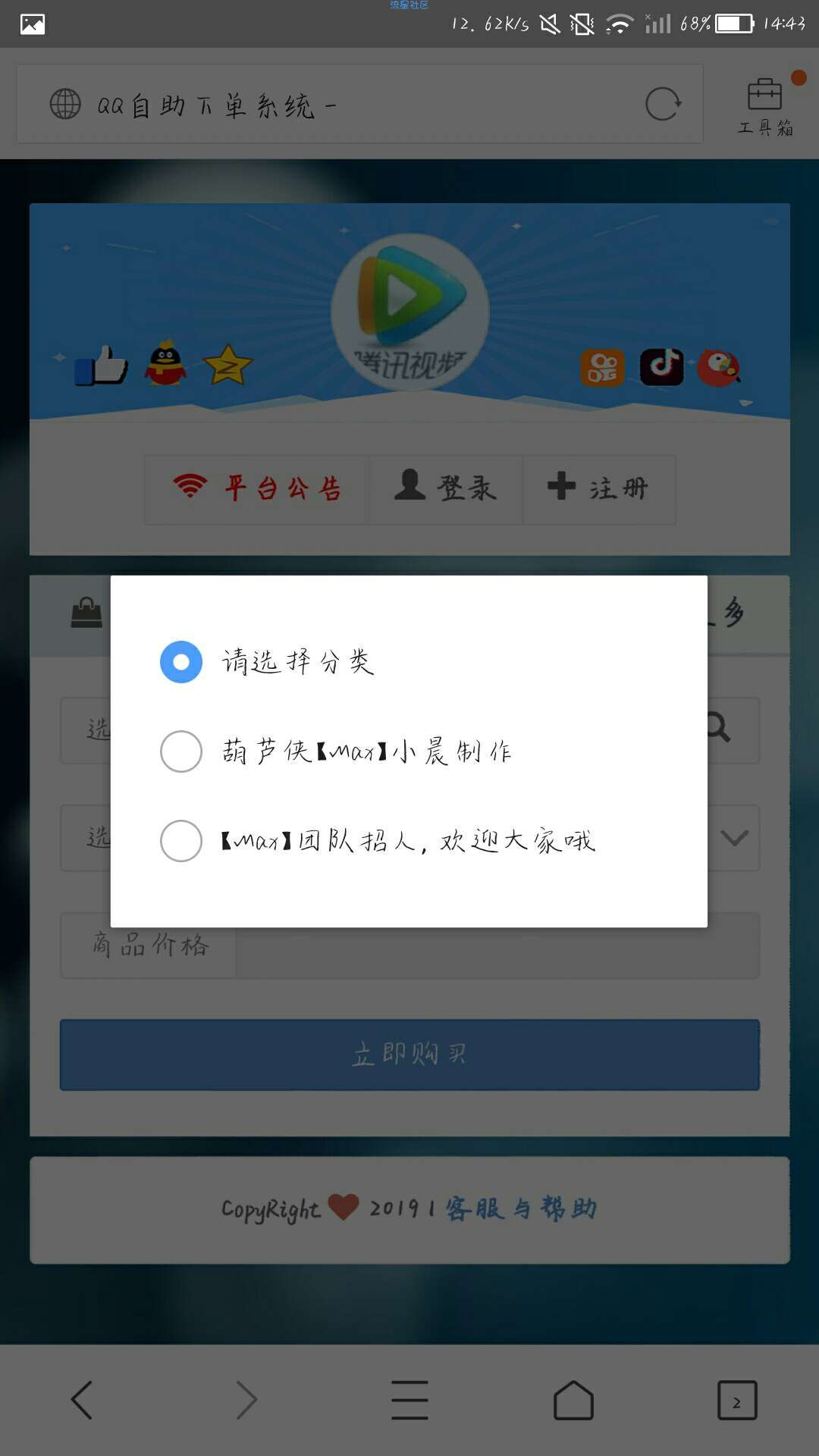
Task: Reload the page with refresh icon
Action: point(663,104)
